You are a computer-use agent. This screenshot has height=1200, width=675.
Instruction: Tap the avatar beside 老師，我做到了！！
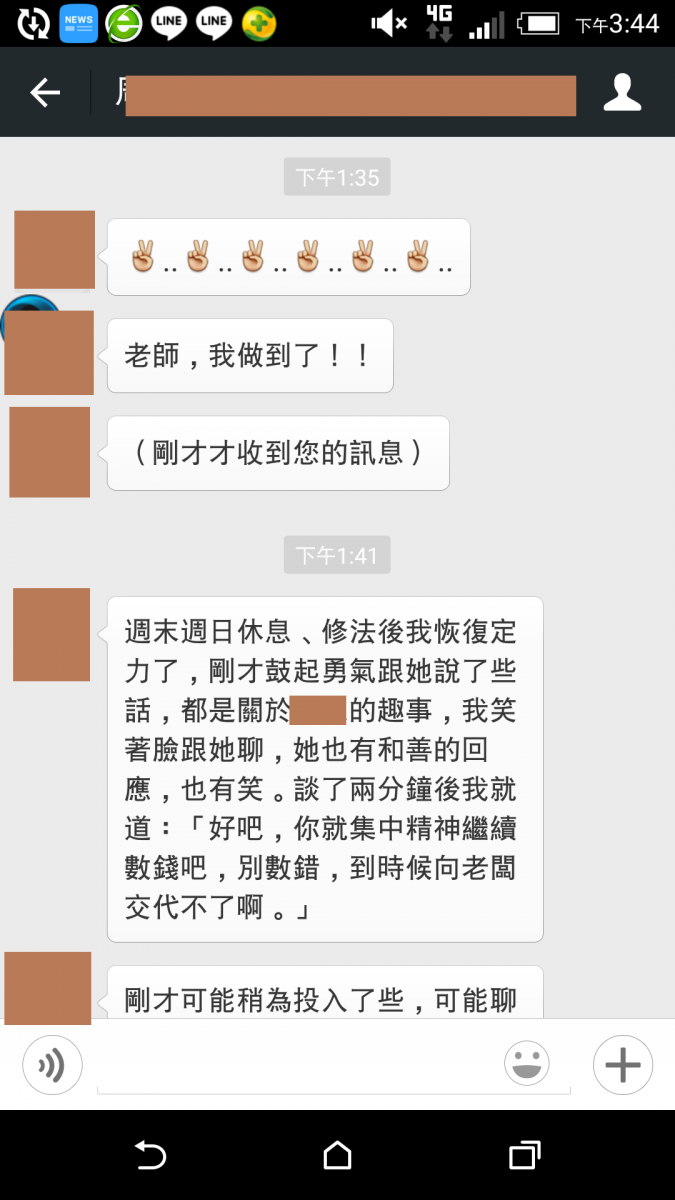50,352
